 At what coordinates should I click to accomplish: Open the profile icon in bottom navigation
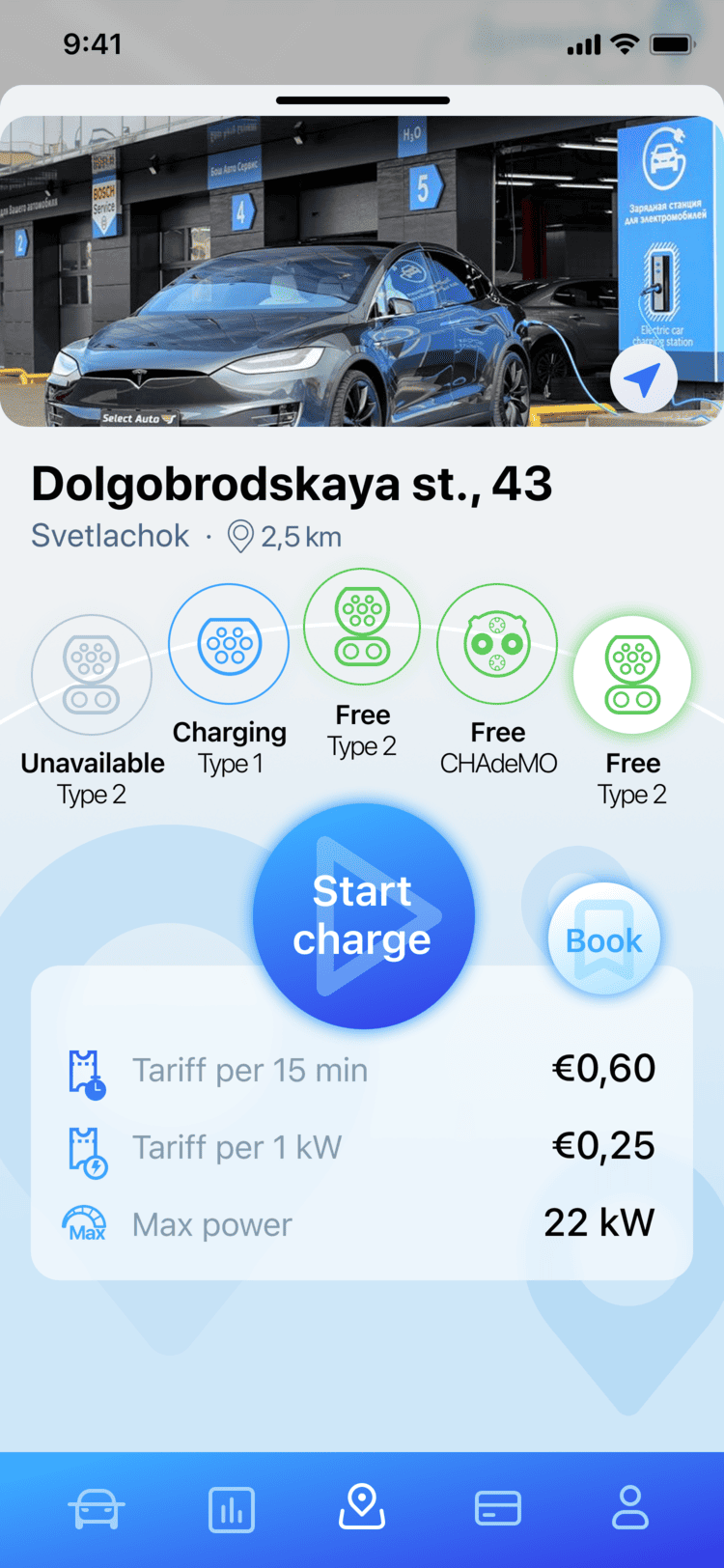pos(629,1508)
